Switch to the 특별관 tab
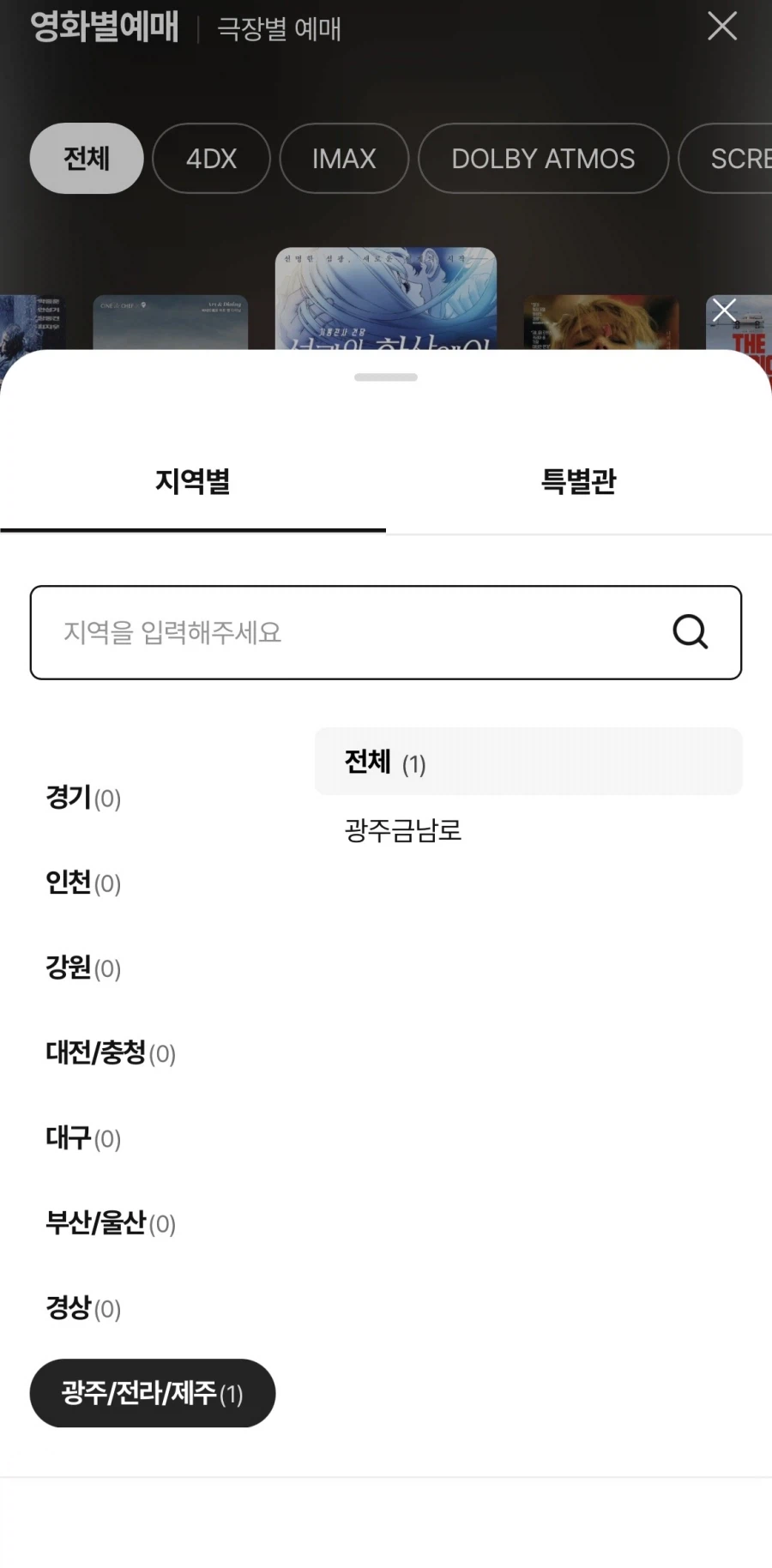 (x=579, y=482)
